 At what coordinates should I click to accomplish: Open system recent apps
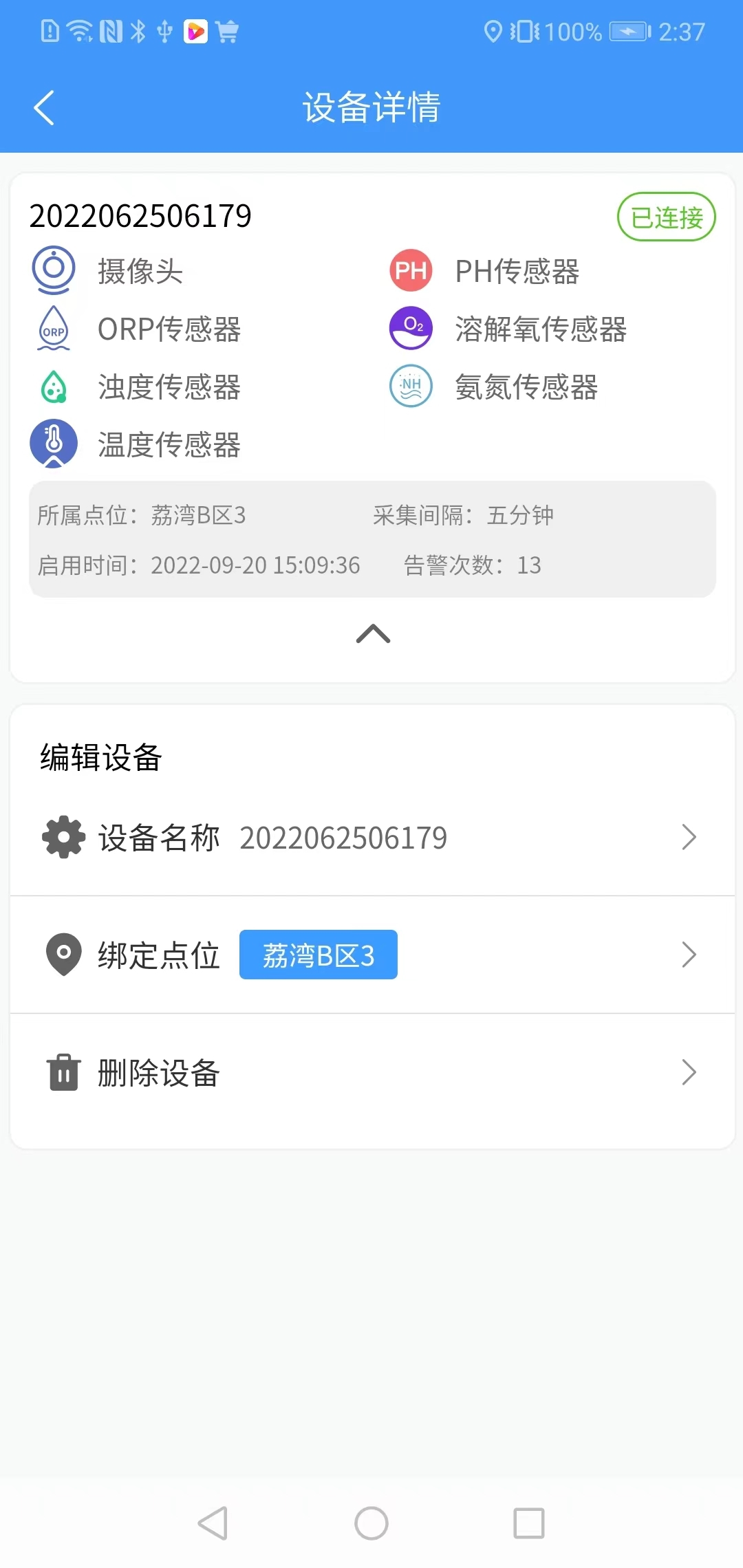529,1523
